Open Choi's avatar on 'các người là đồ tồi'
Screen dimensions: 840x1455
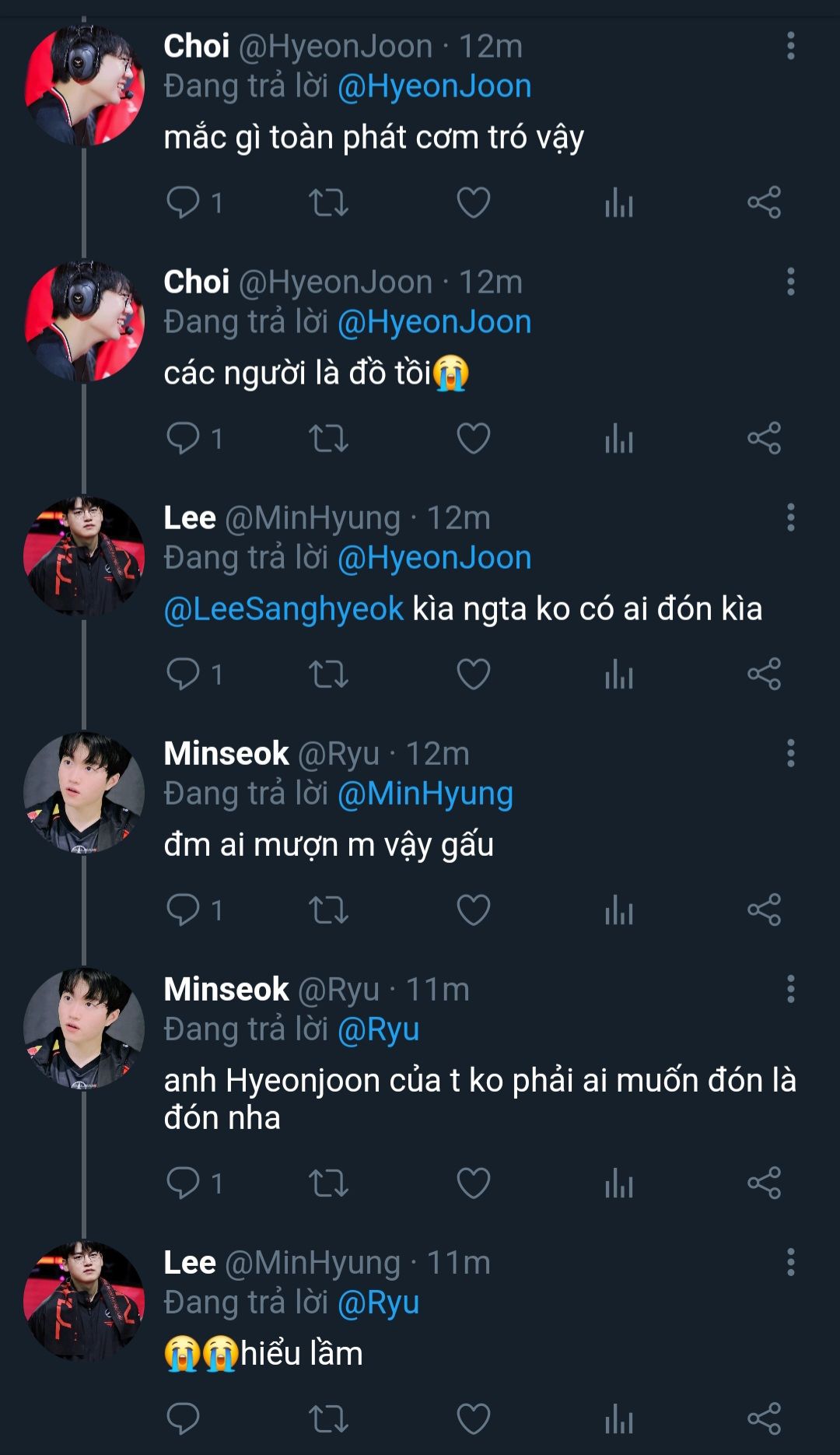pyautogui.click(x=84, y=321)
